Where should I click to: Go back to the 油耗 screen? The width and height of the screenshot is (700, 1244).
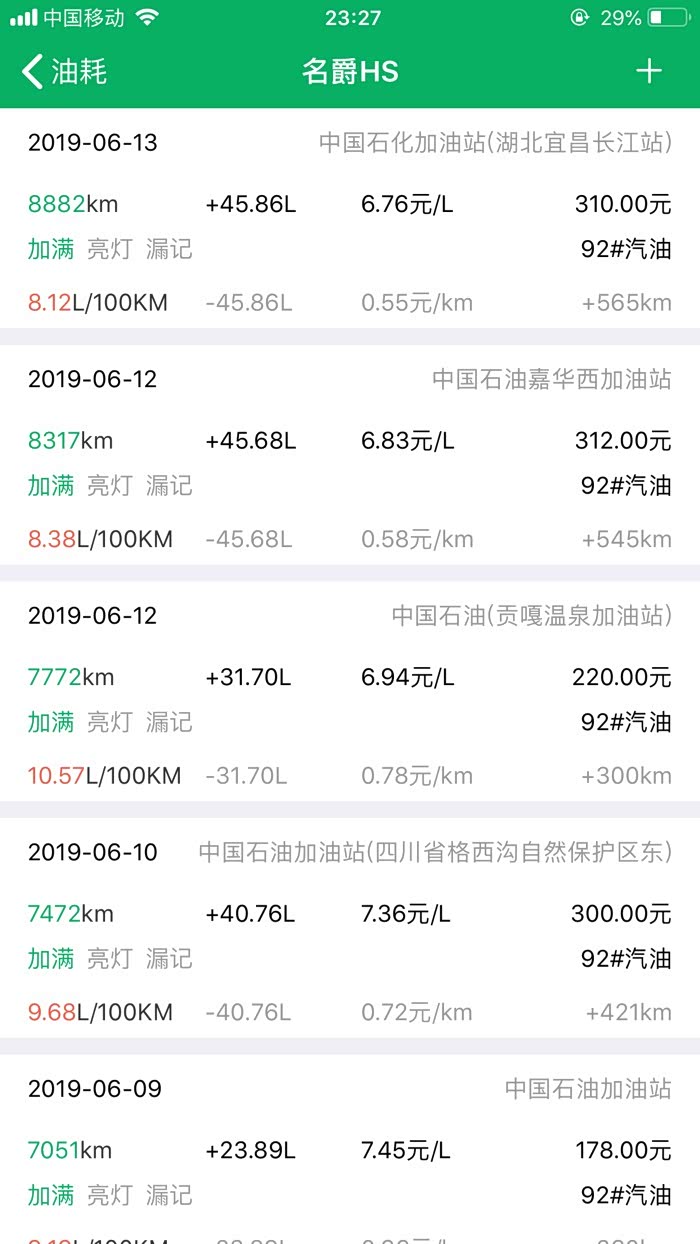coord(64,72)
